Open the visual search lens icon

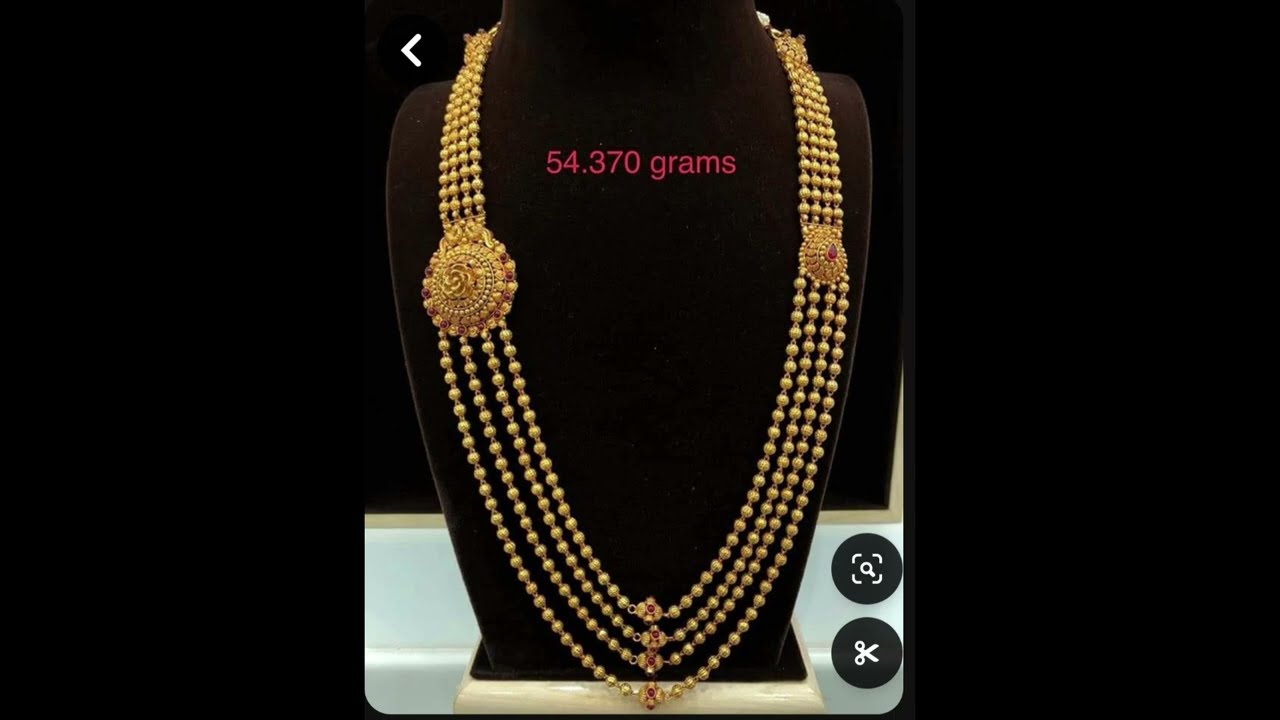tap(866, 569)
